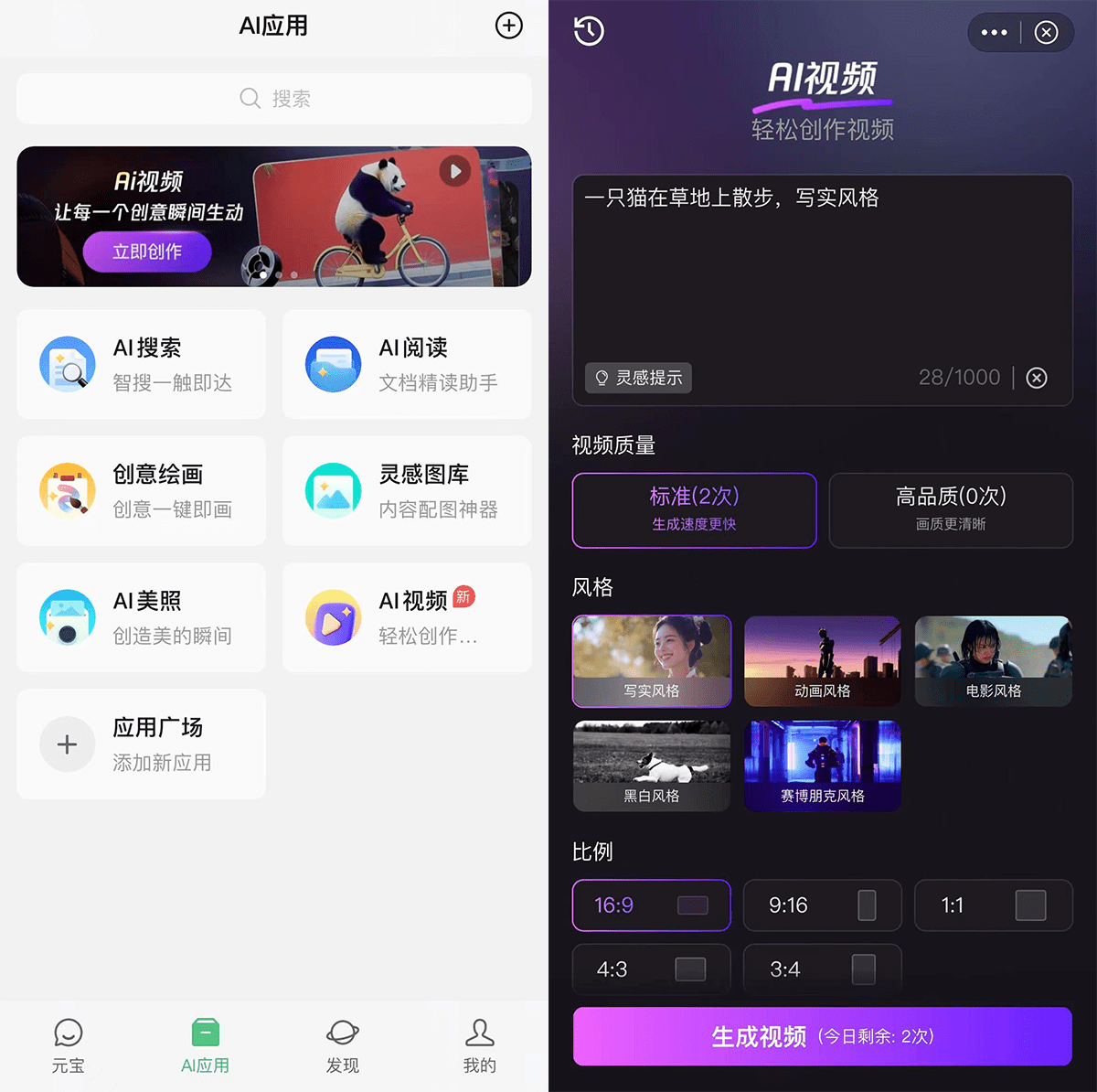This screenshot has width=1097, height=1092.
Task: Select the 9:16 aspect ratio
Action: (x=823, y=905)
